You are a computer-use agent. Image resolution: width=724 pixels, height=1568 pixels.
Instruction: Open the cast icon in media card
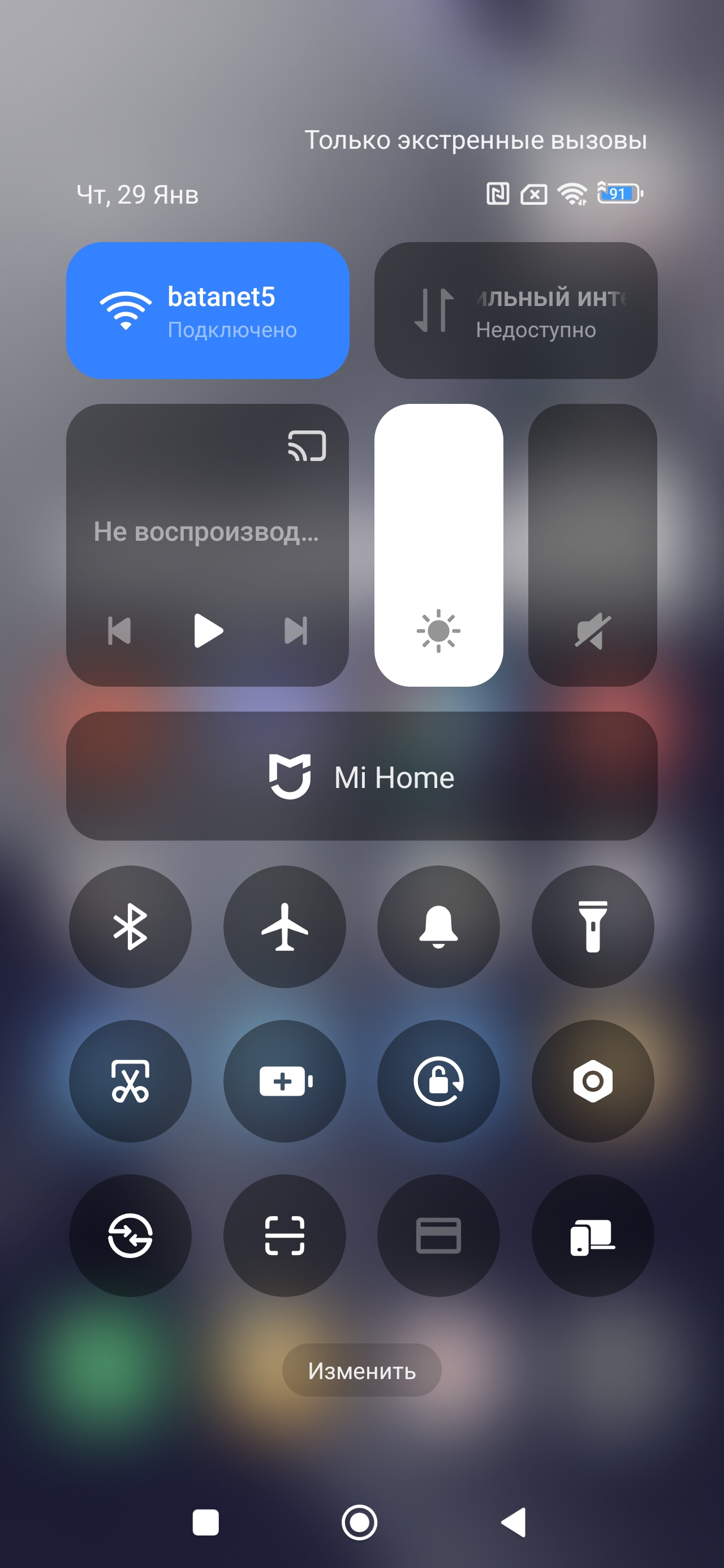pos(307,446)
